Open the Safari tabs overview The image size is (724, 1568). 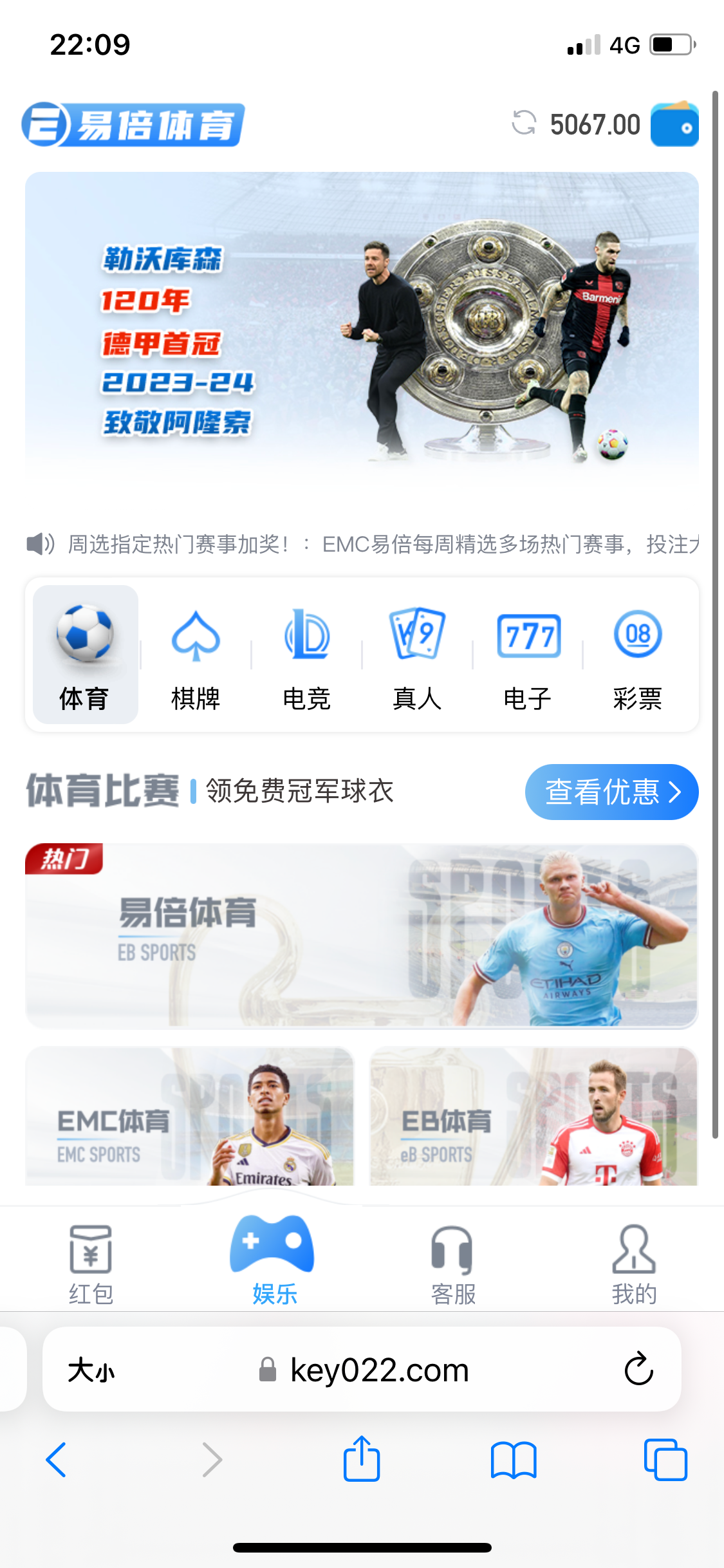(x=666, y=1460)
